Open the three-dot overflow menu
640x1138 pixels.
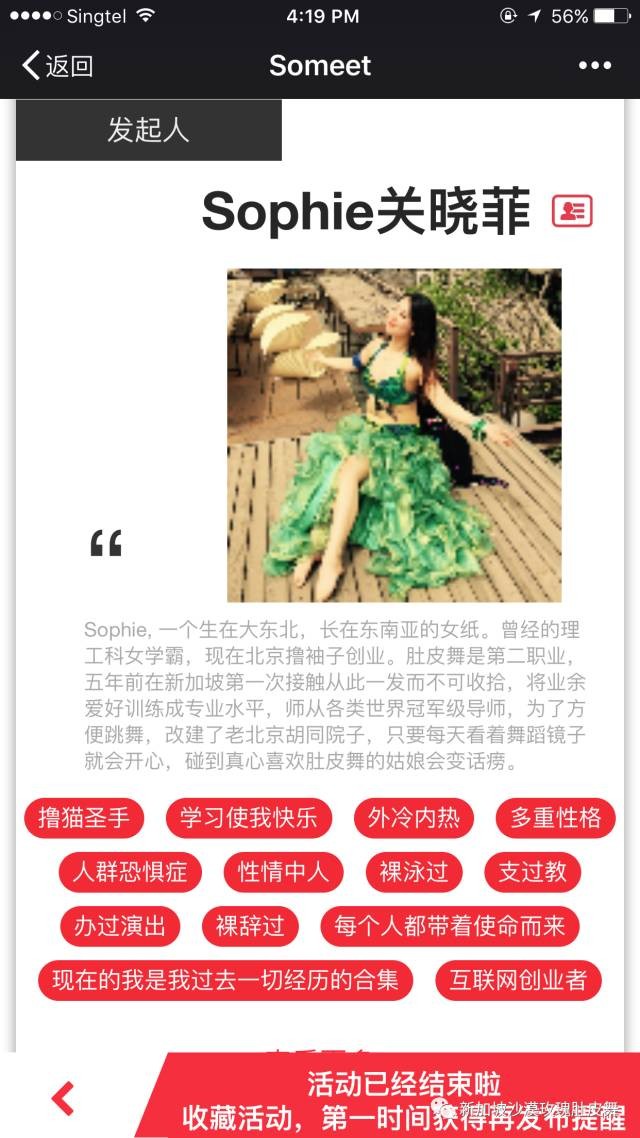coord(594,66)
